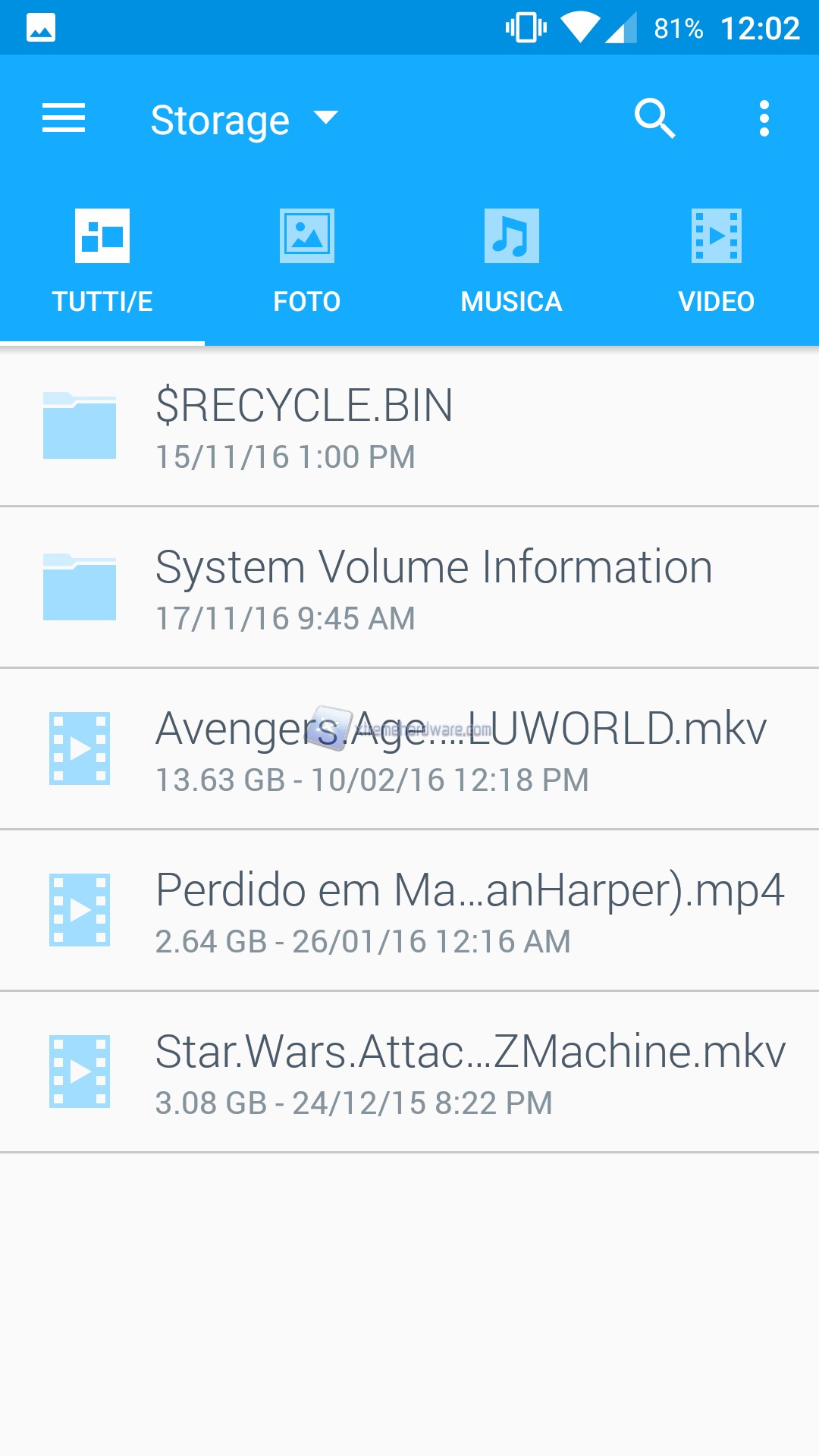This screenshot has width=819, height=1456.
Task: Open the search icon
Action: [654, 119]
